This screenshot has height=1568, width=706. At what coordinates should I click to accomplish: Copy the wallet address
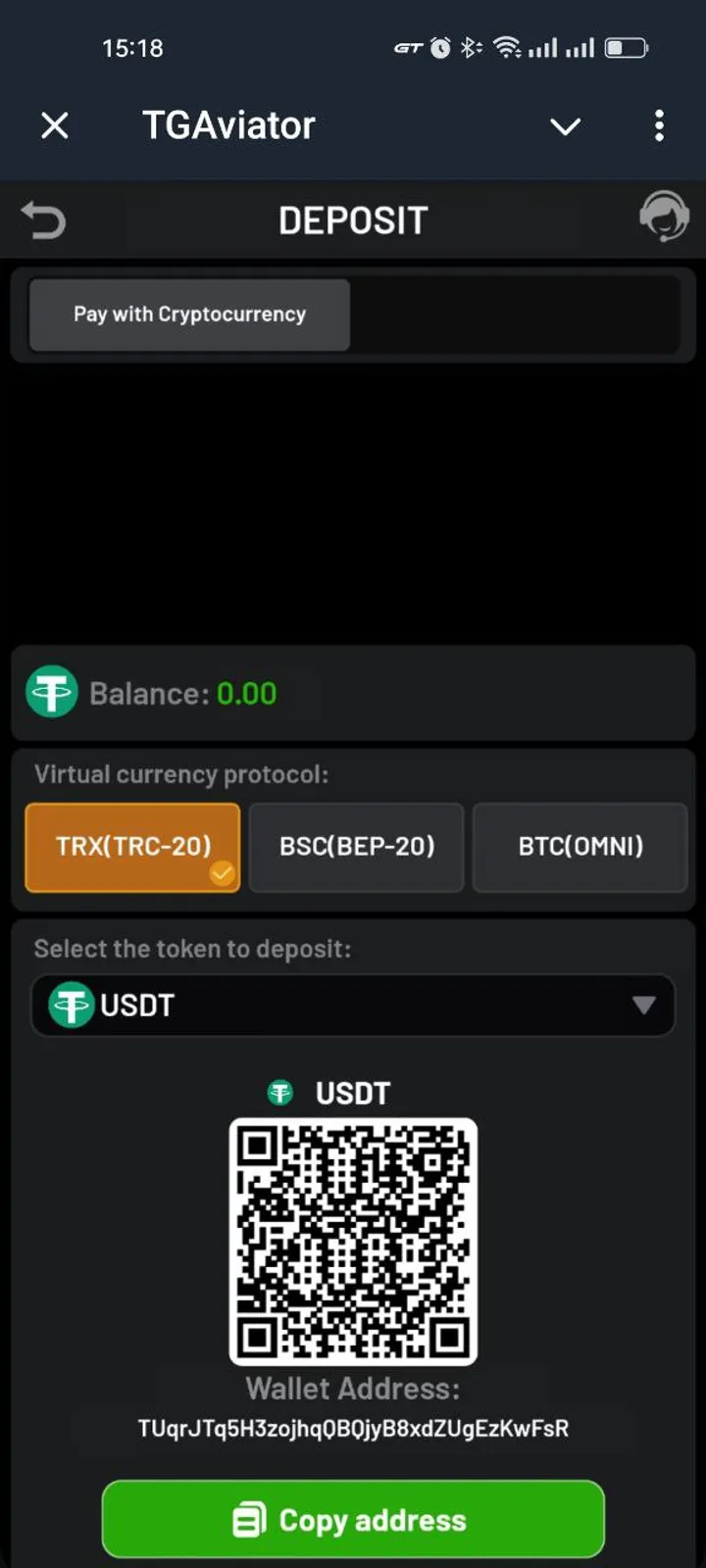pos(353,1520)
